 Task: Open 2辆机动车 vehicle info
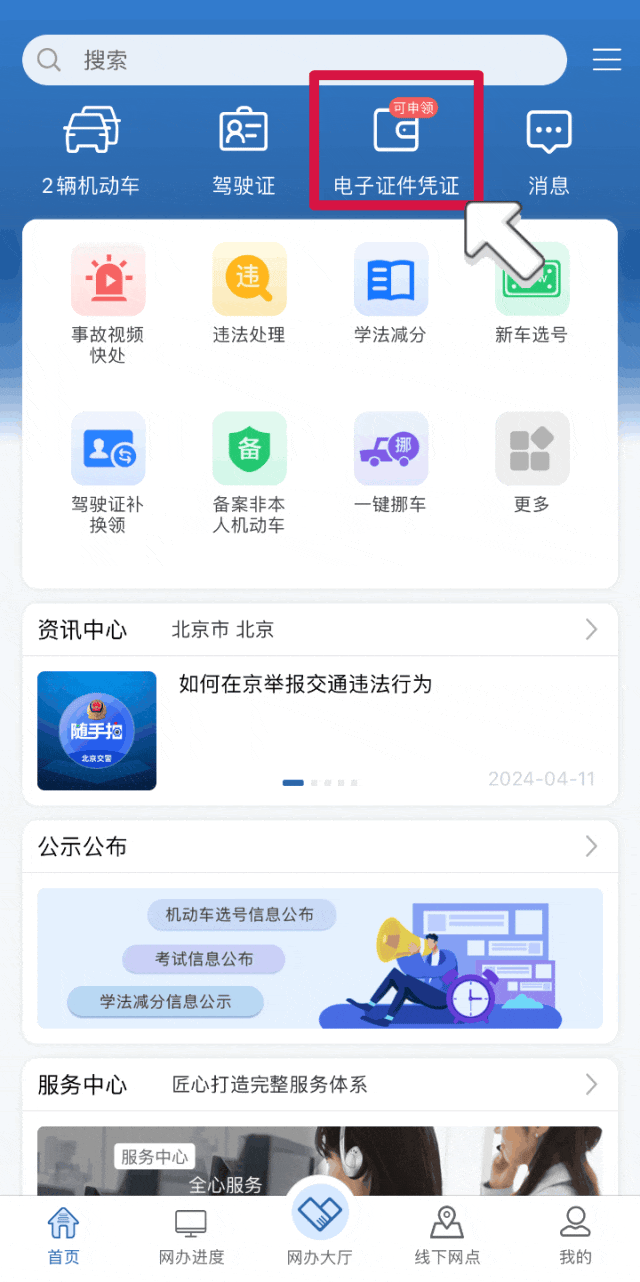pos(91,150)
